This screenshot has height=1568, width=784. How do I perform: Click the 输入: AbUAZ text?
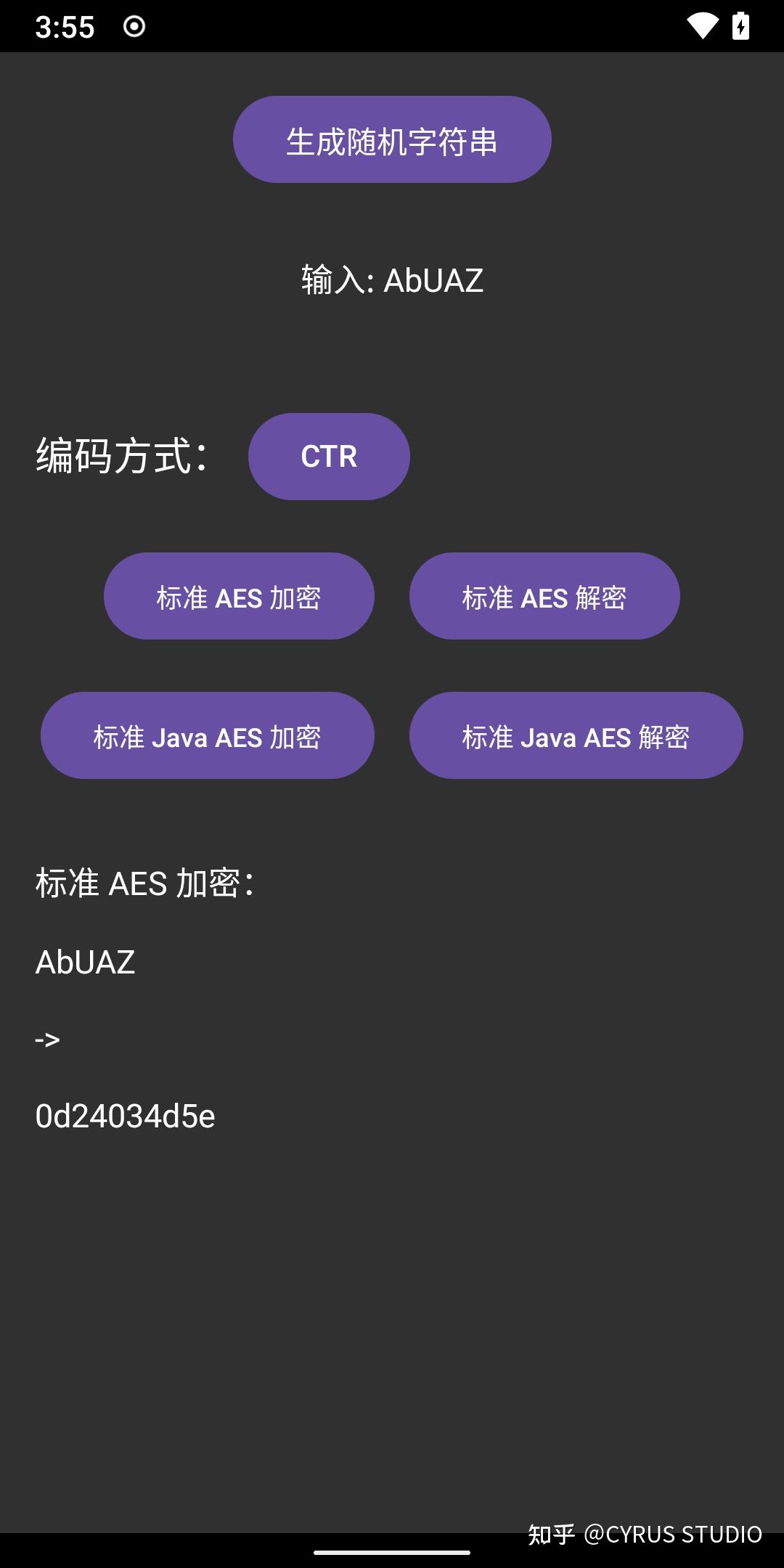(x=392, y=280)
